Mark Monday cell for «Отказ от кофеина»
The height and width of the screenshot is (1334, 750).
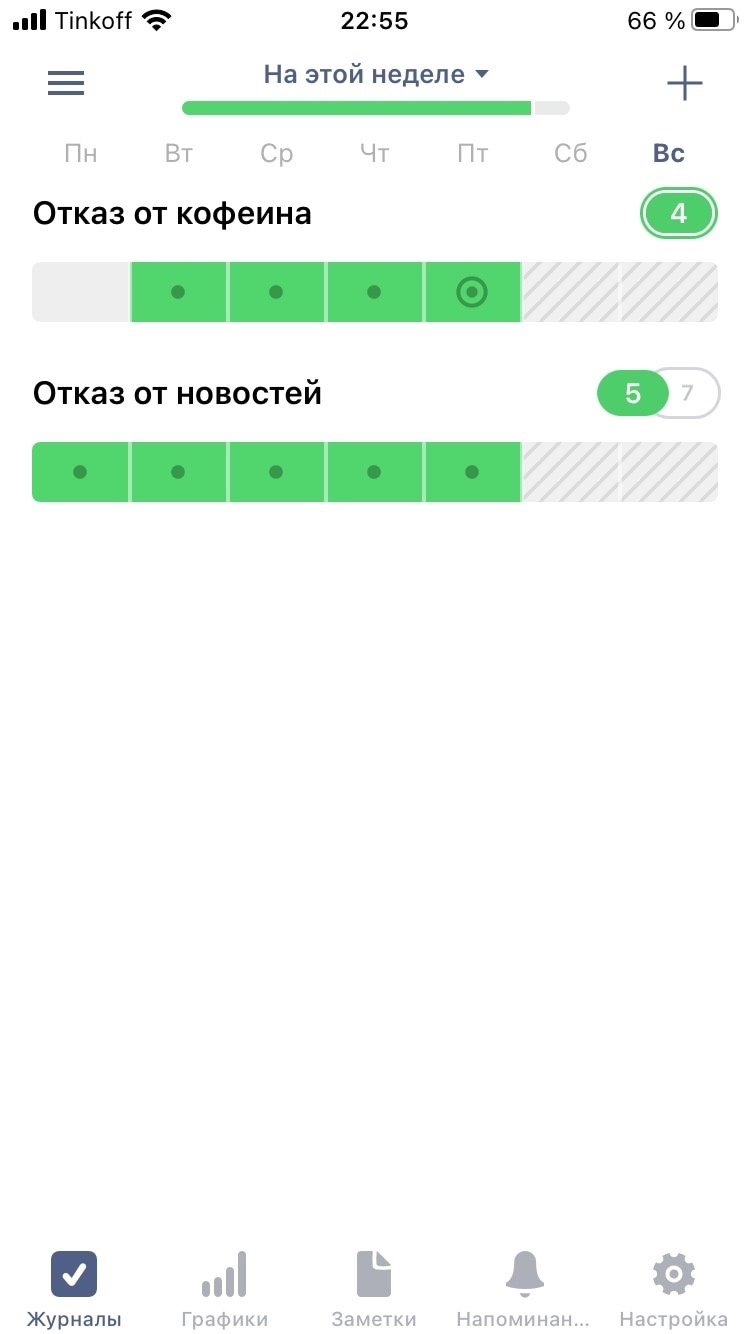[81, 292]
